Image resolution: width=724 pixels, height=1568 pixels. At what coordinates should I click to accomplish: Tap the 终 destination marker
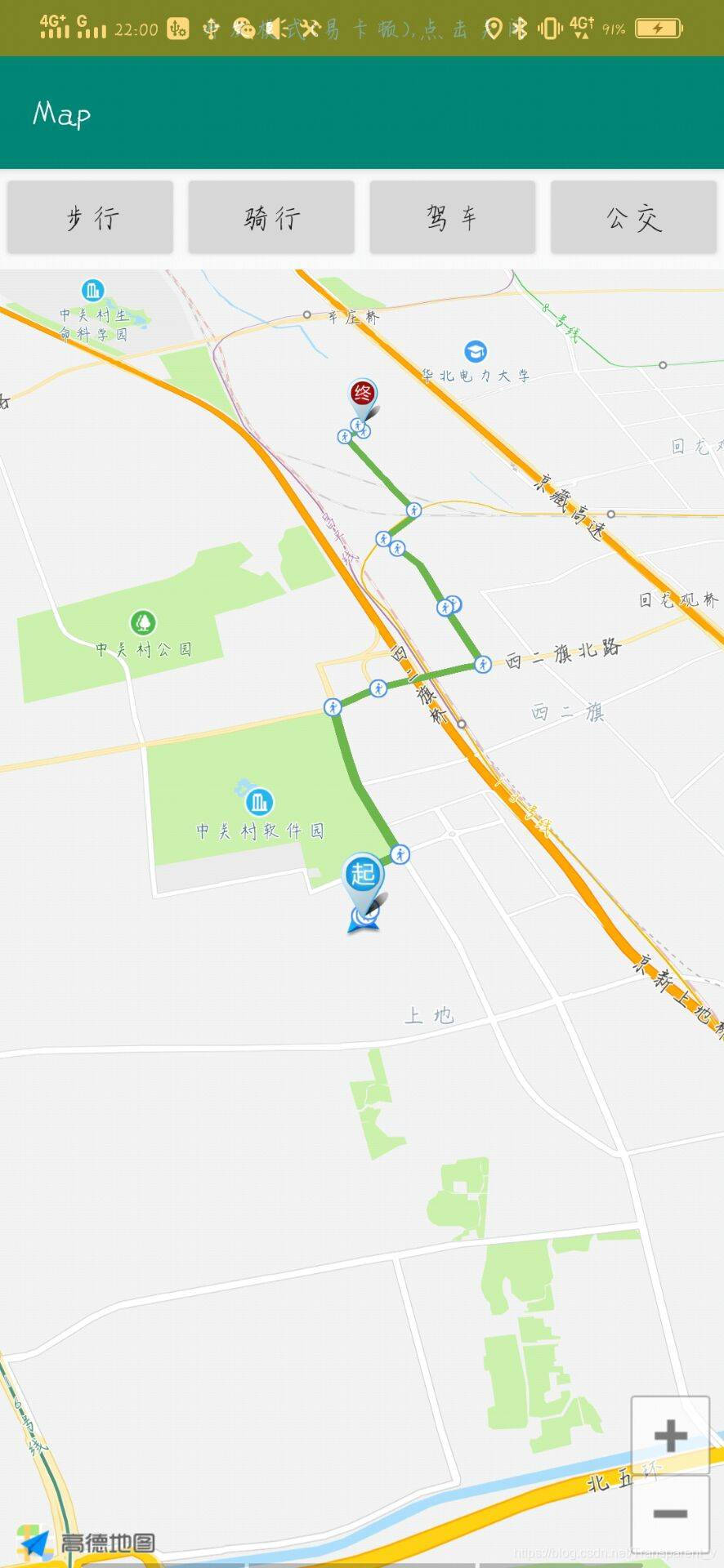point(362,394)
